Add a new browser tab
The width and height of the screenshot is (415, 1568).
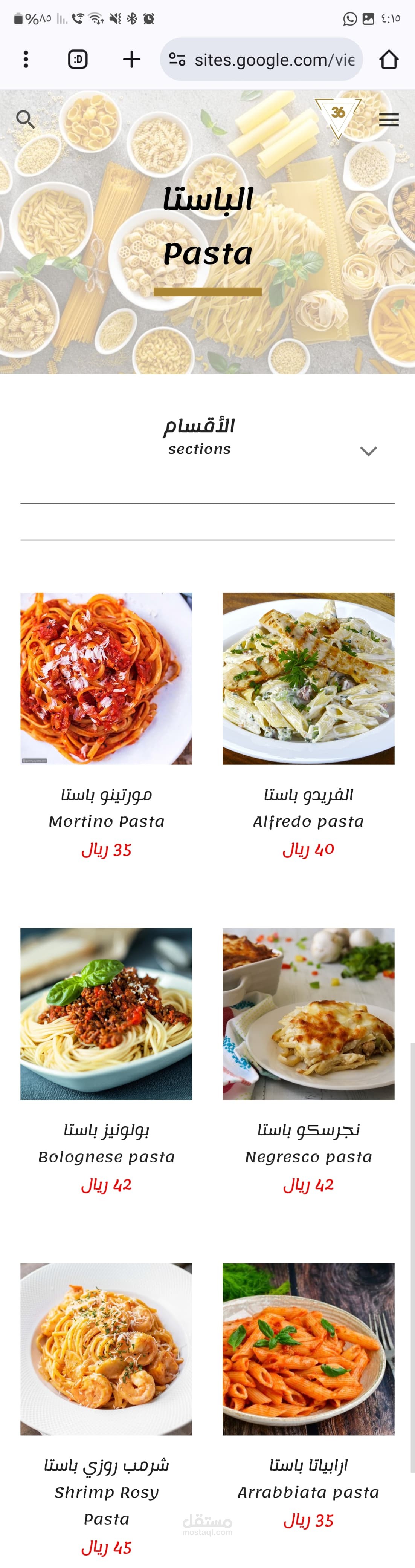[131, 59]
